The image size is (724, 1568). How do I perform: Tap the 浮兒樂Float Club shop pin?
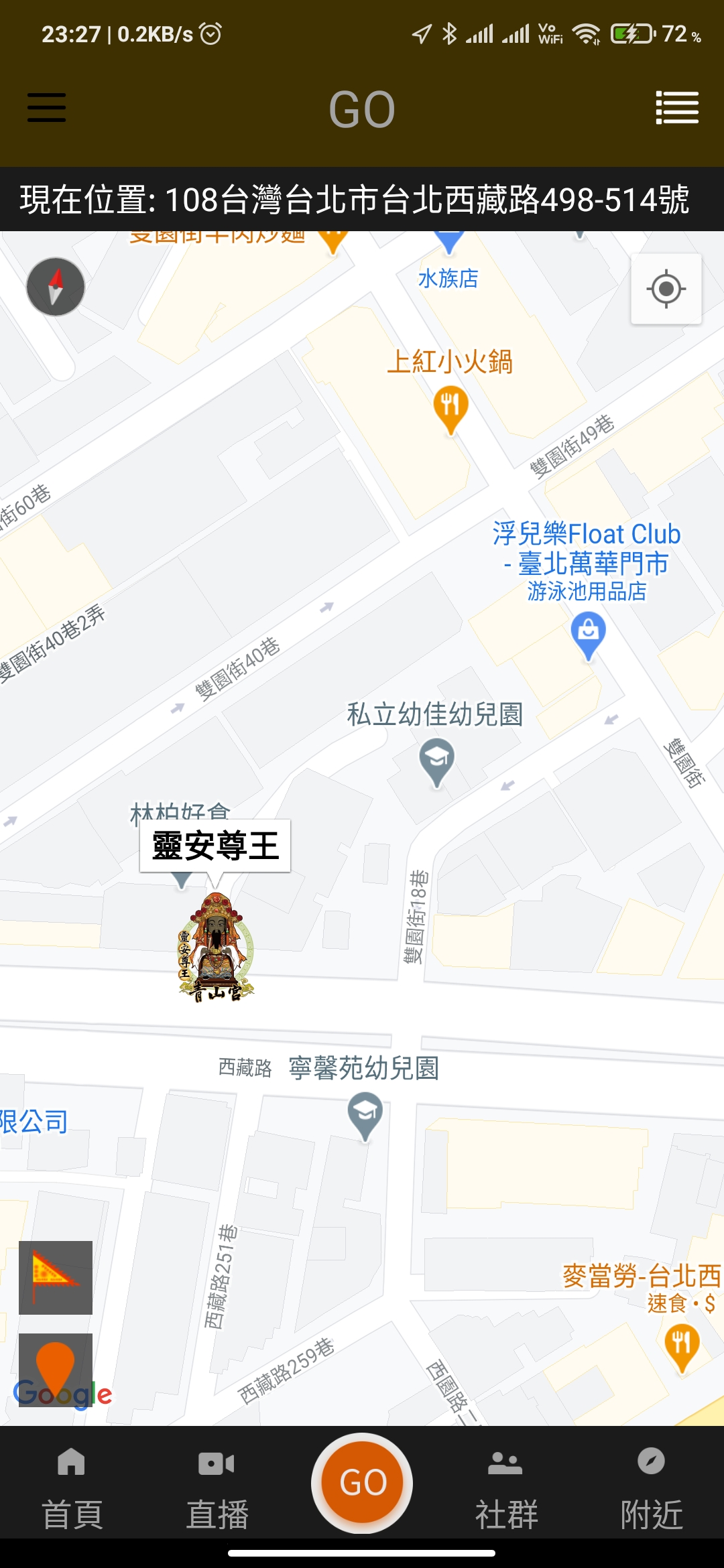tap(588, 634)
